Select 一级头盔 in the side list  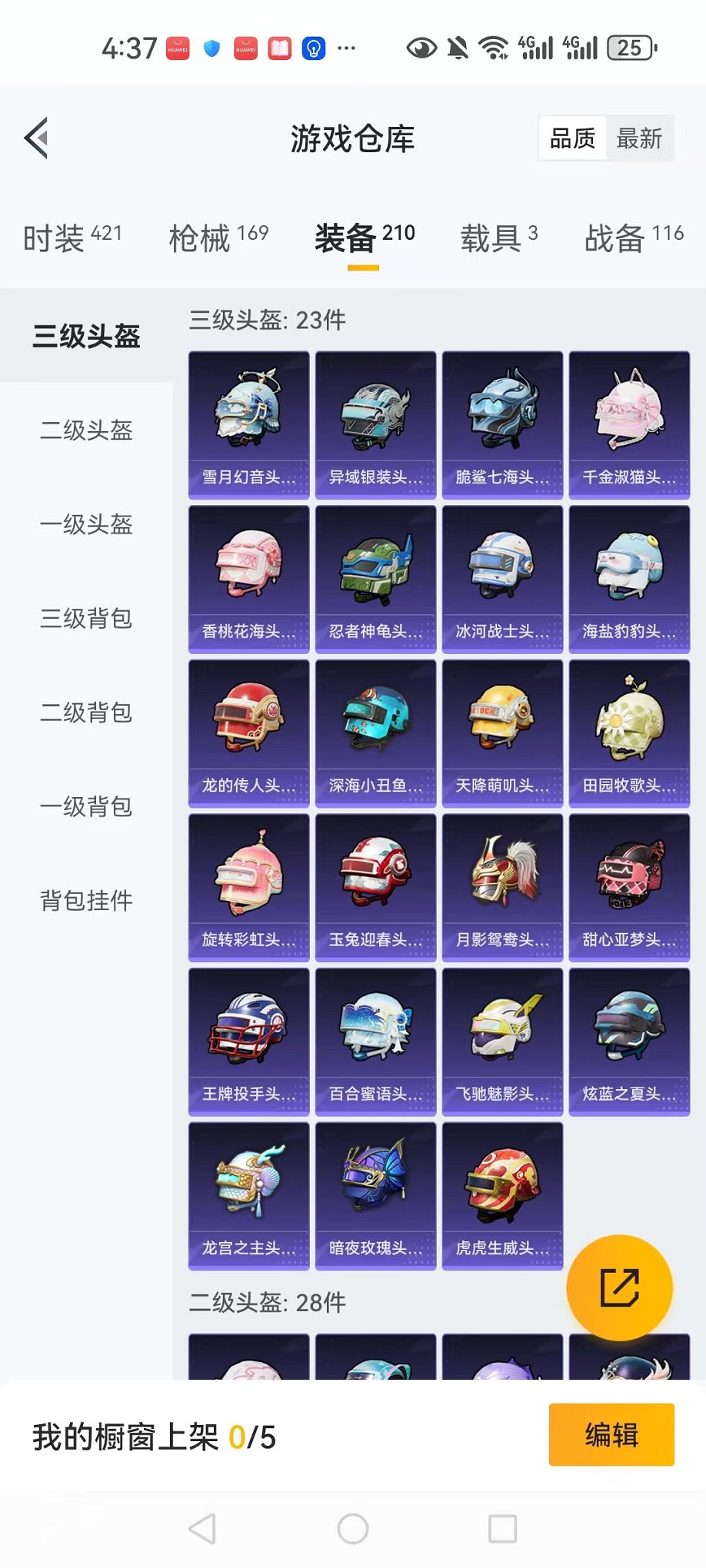click(x=86, y=525)
